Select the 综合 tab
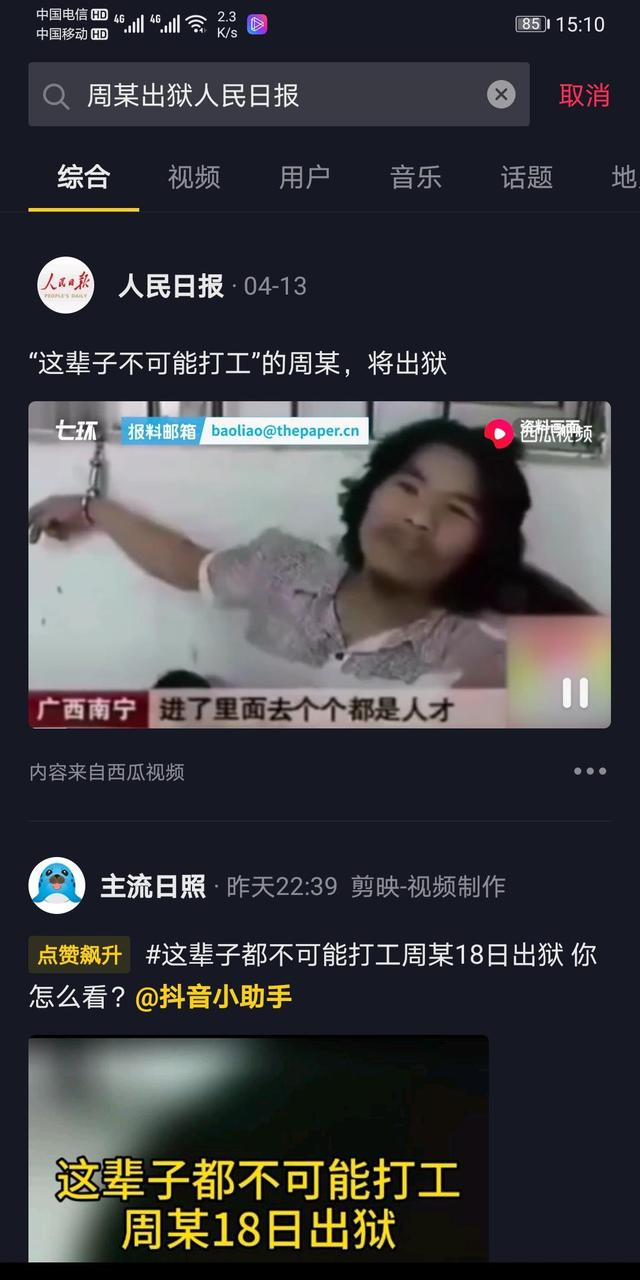 (x=84, y=178)
